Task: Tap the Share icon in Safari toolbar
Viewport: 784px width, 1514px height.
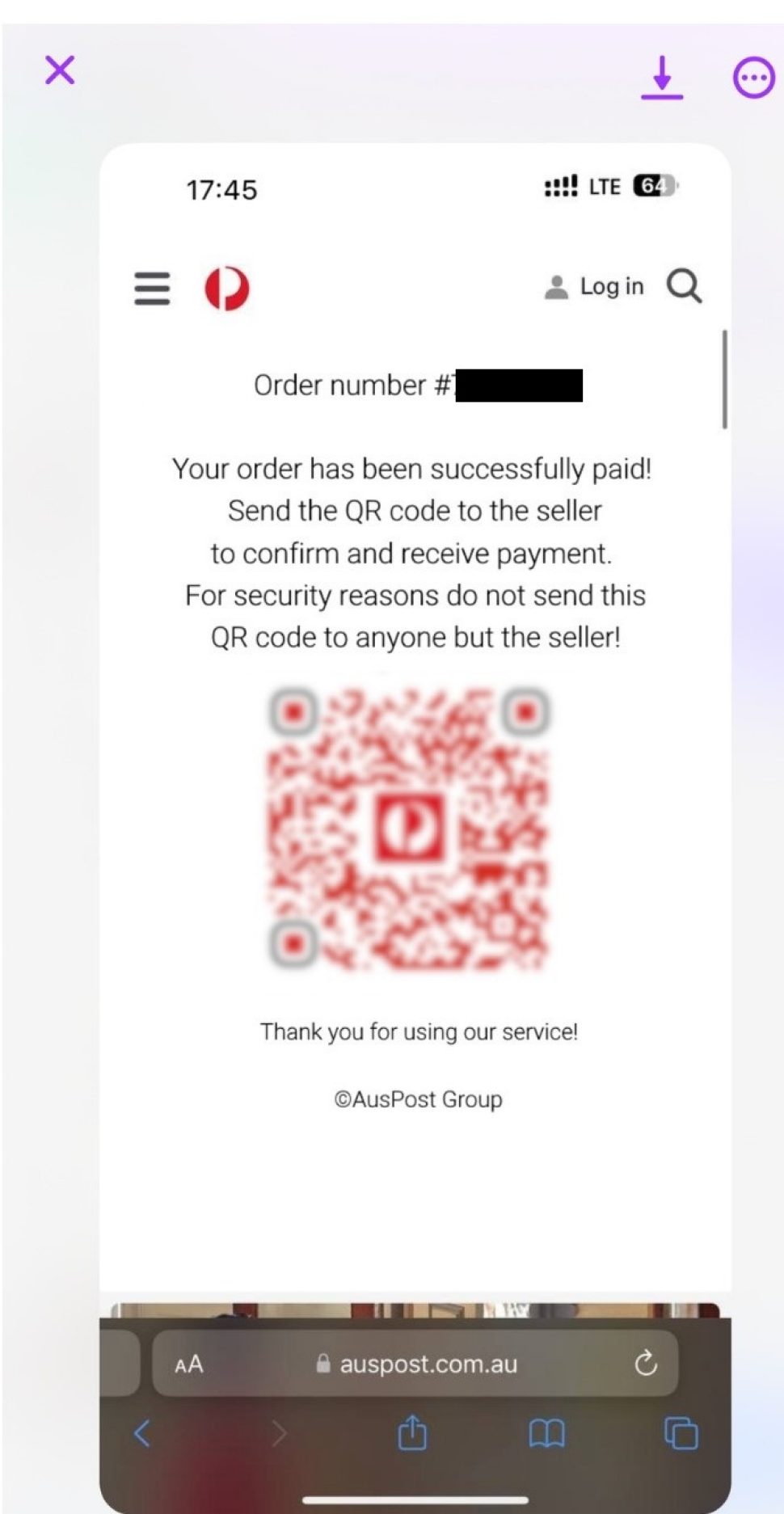Action: coord(412,1433)
